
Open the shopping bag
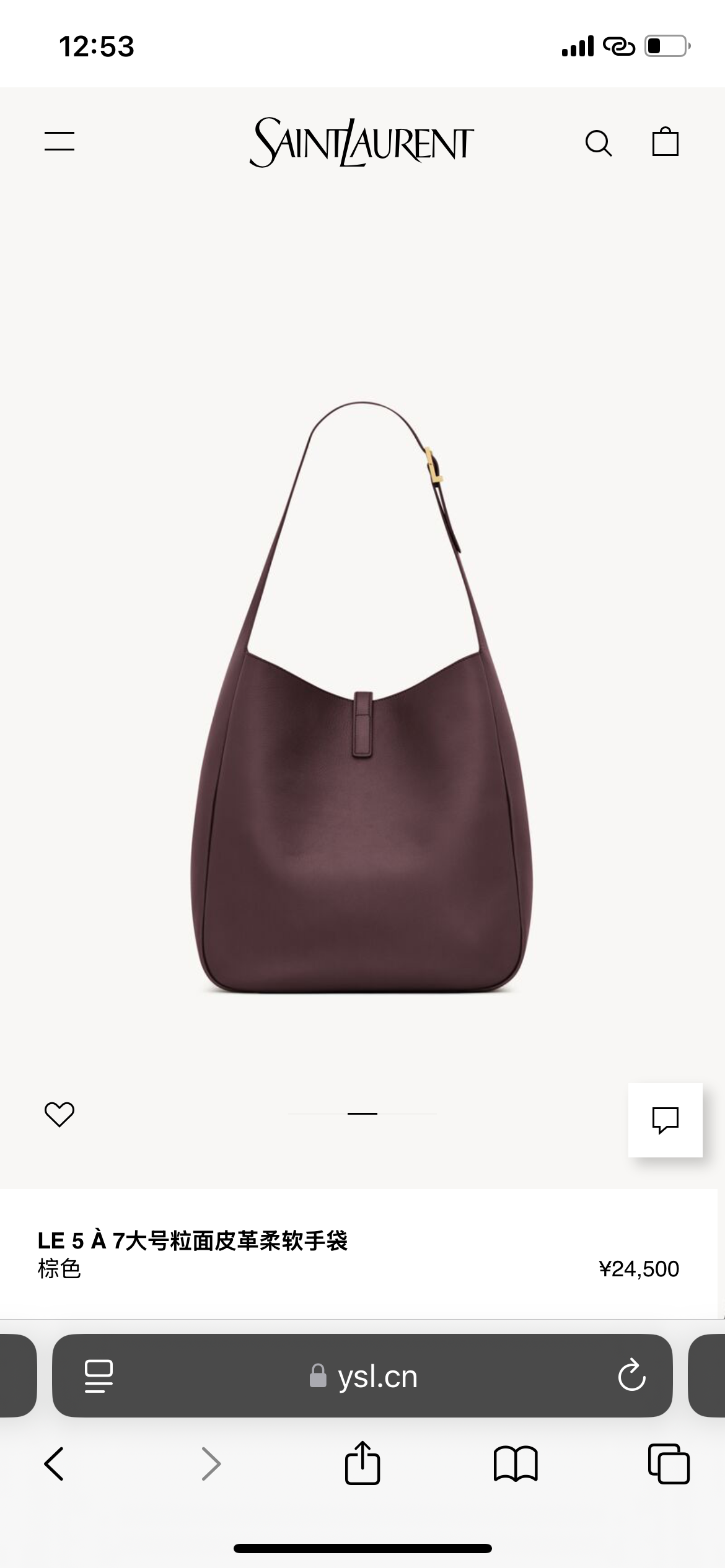click(x=665, y=142)
